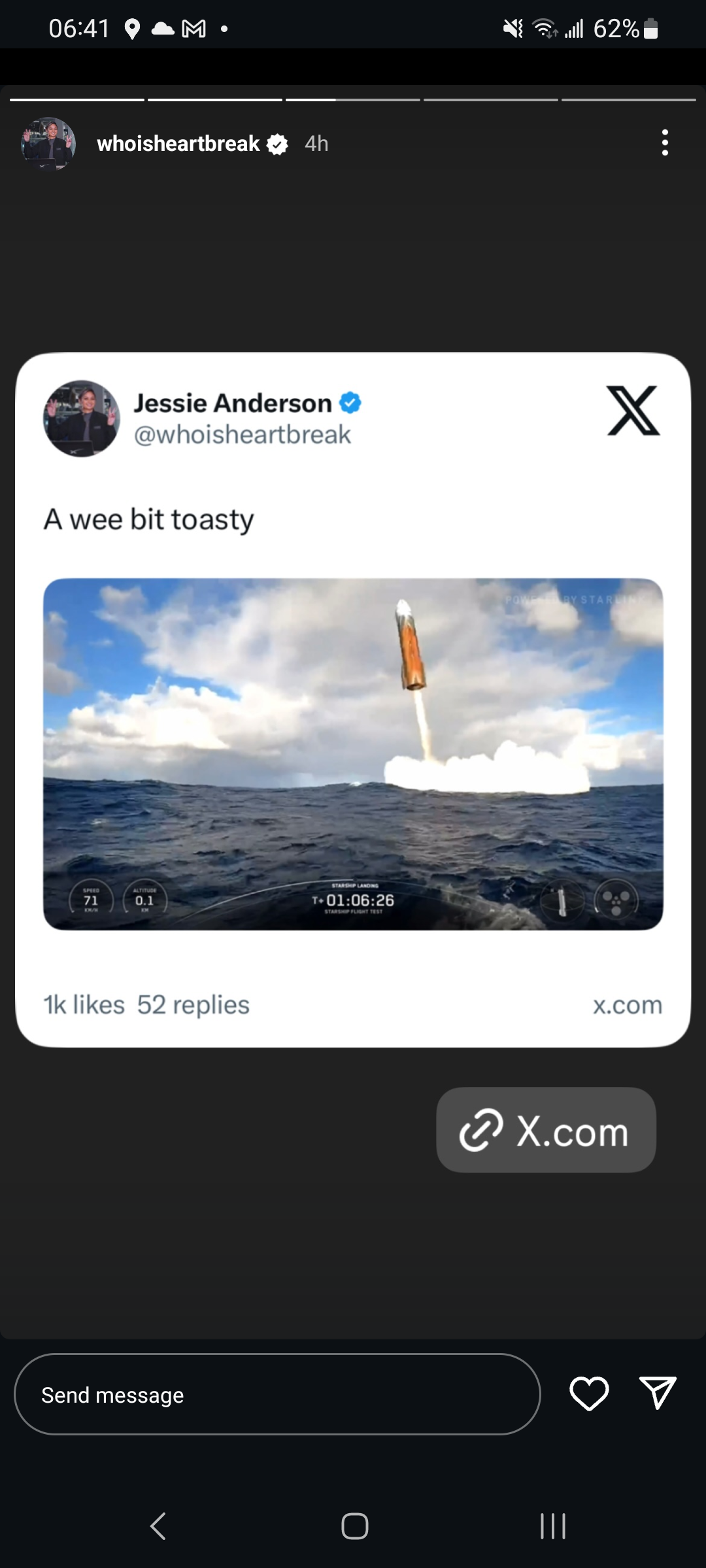
Task: Tap whoisheartbreak's story avatar
Action: tap(48, 144)
